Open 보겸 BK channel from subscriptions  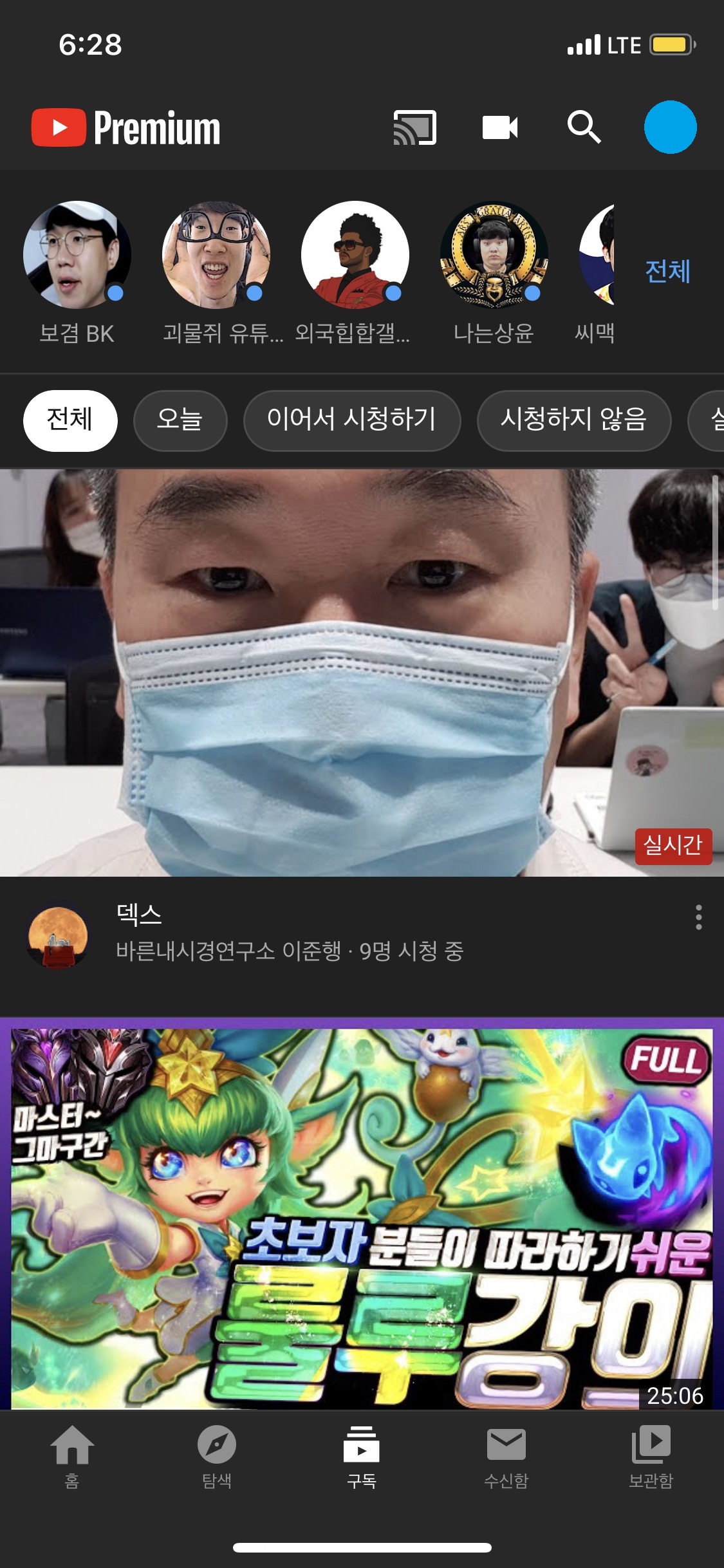(x=77, y=256)
